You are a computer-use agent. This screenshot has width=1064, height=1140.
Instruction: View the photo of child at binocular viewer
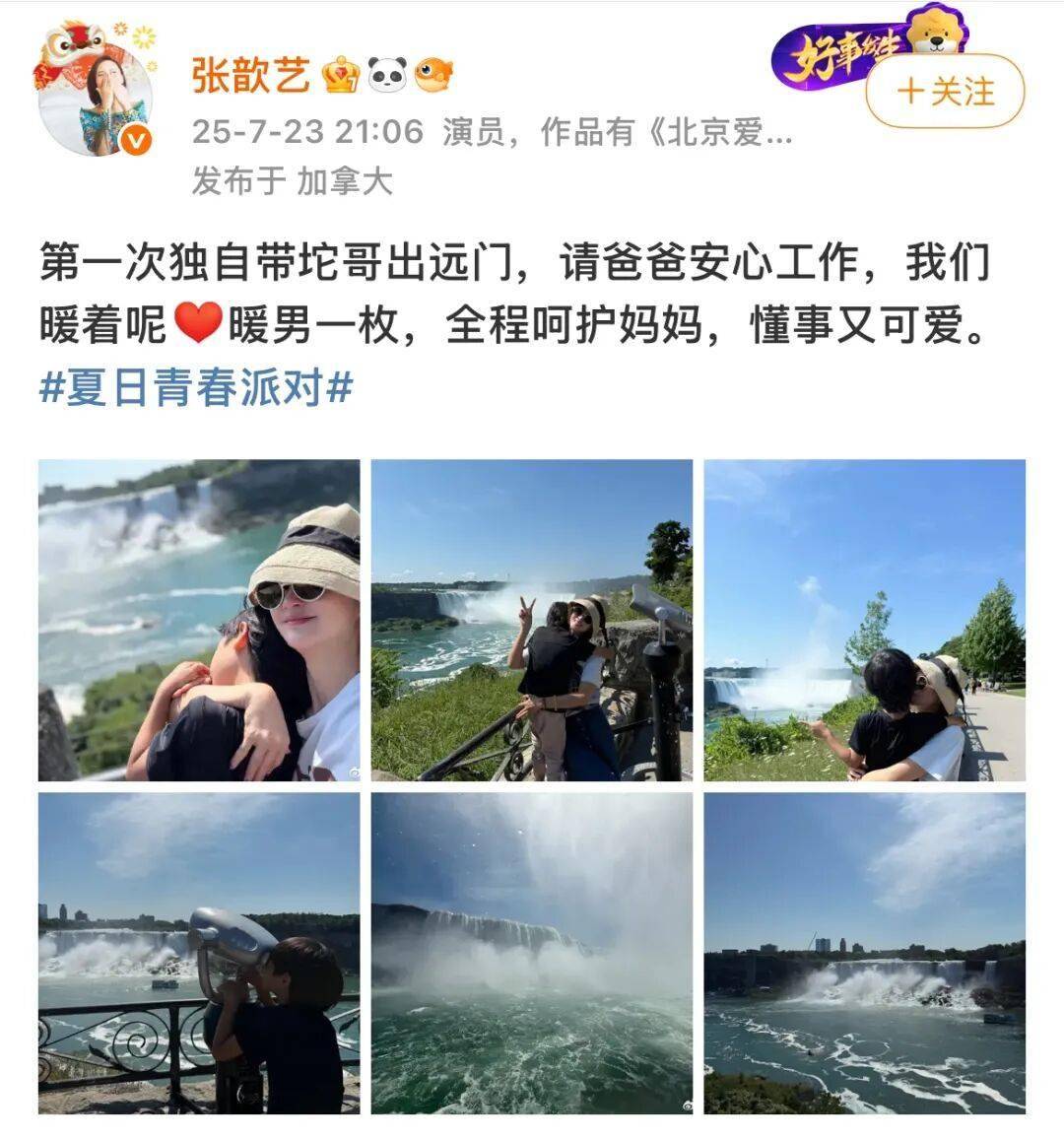coord(199,953)
